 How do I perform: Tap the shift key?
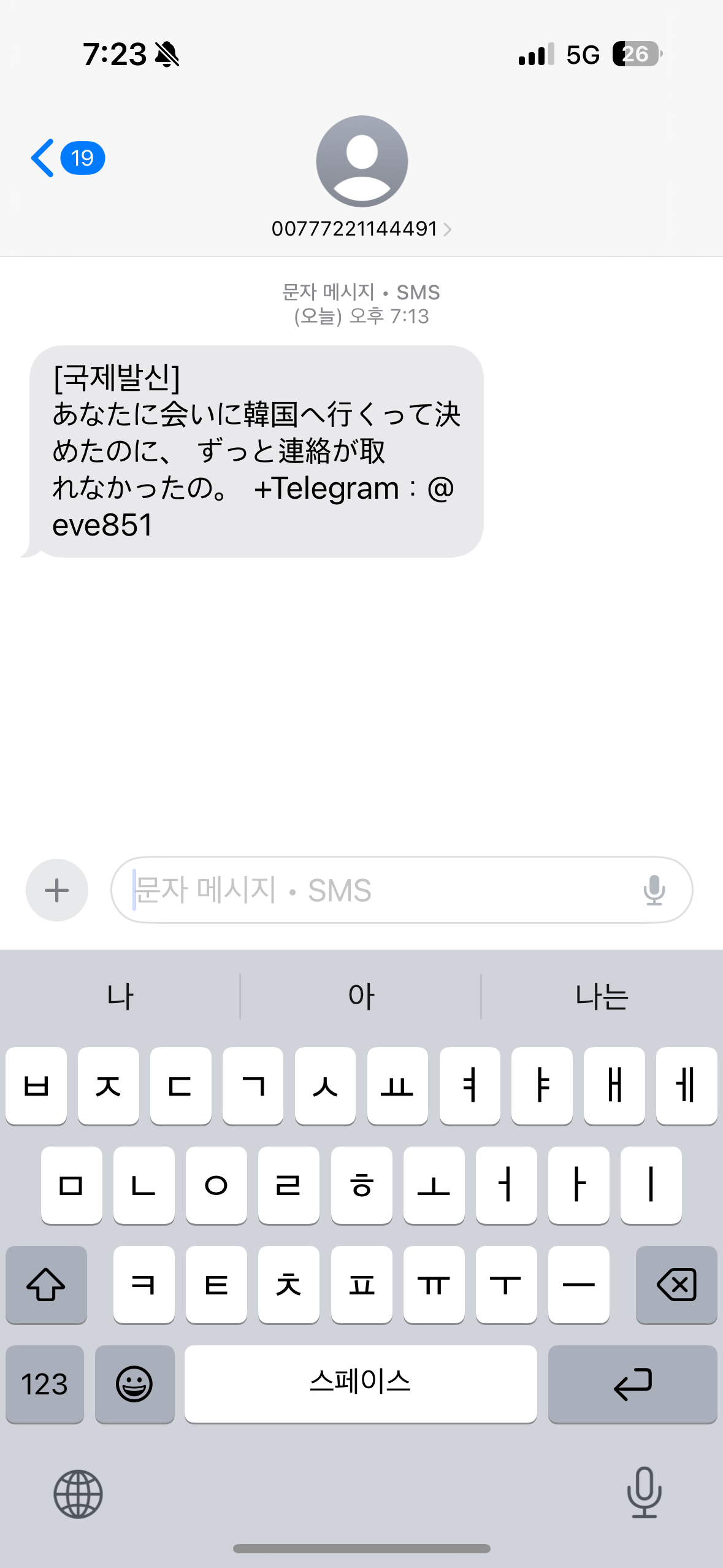pos(46,1285)
